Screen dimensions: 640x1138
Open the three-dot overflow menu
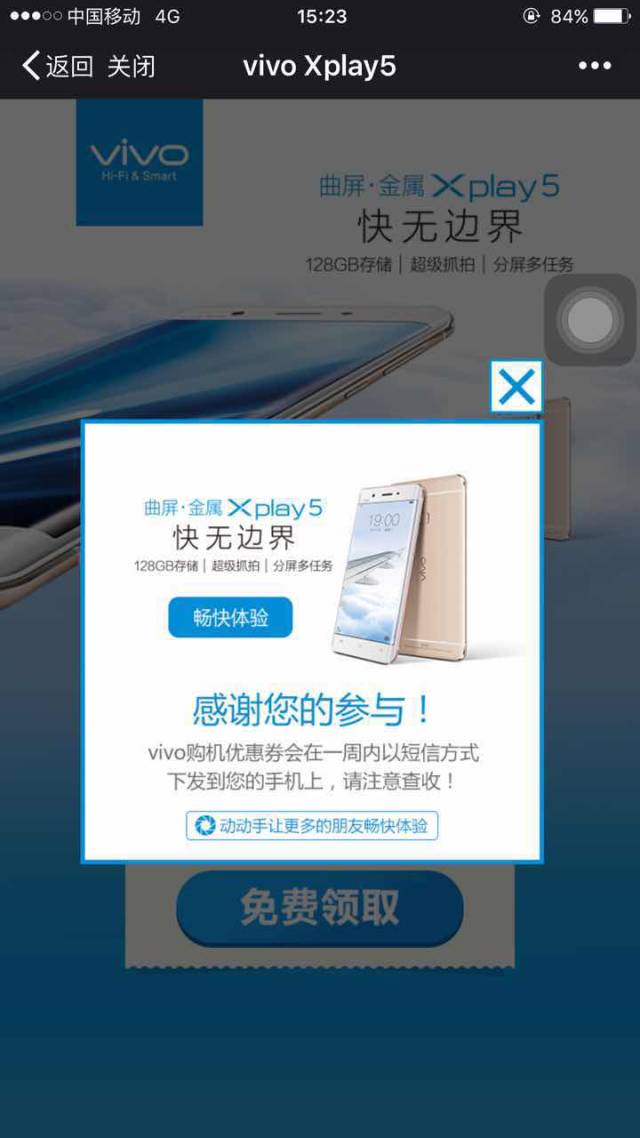pyautogui.click(x=594, y=67)
